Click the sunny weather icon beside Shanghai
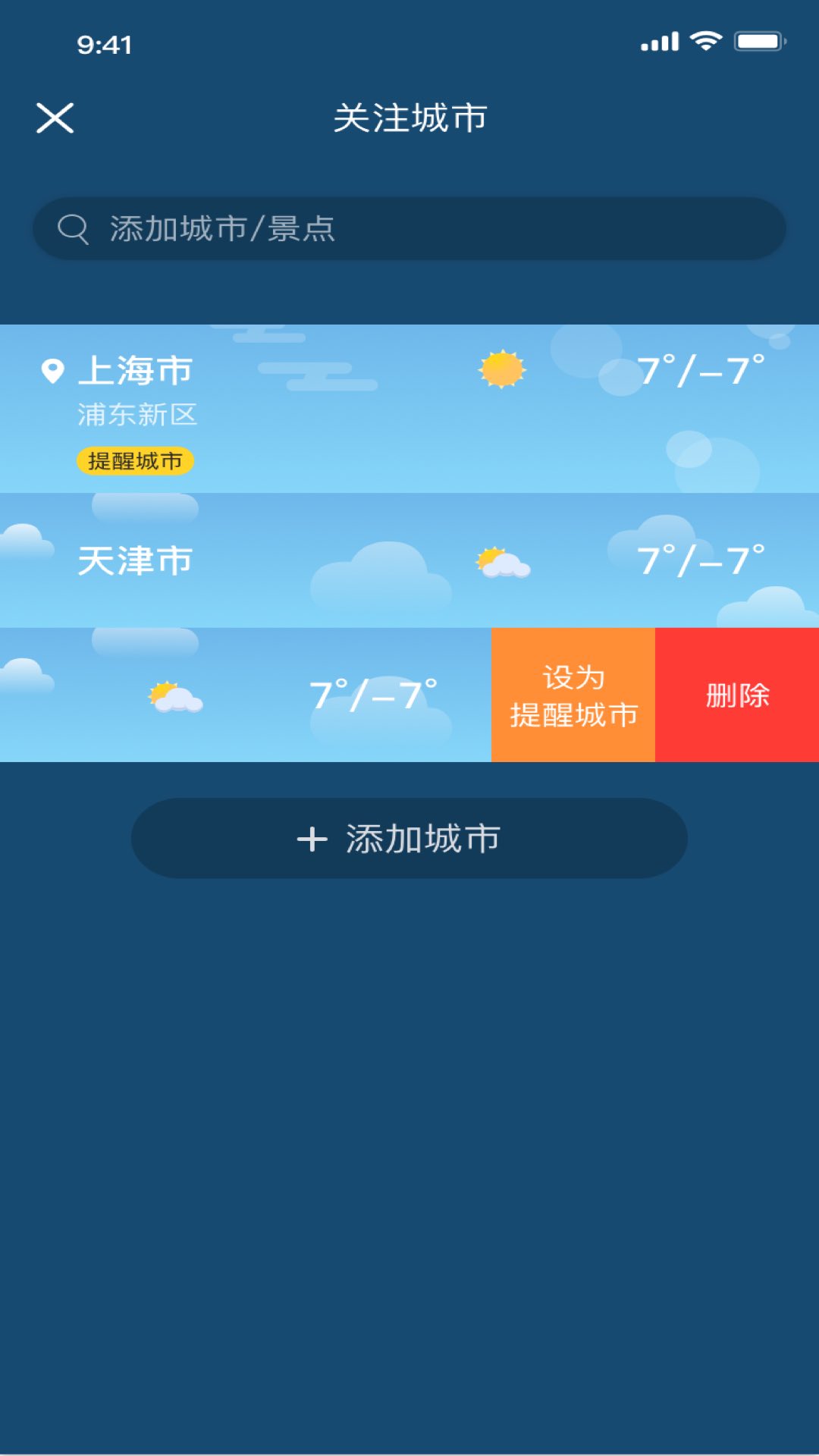Screen dimensions: 819x1456 pos(500,371)
